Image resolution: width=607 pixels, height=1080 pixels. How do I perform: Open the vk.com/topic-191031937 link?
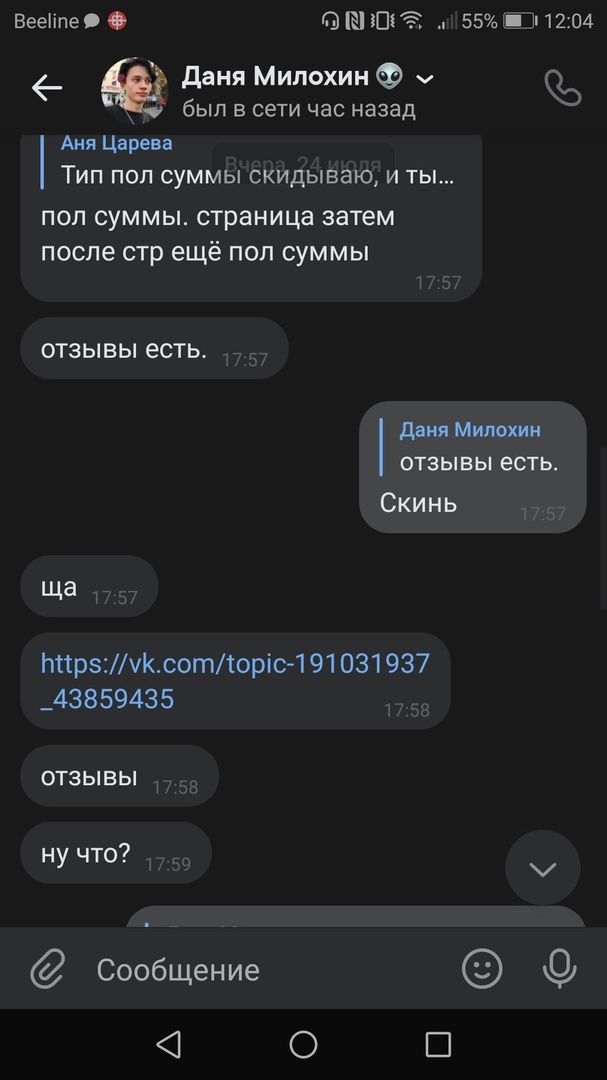(x=234, y=680)
